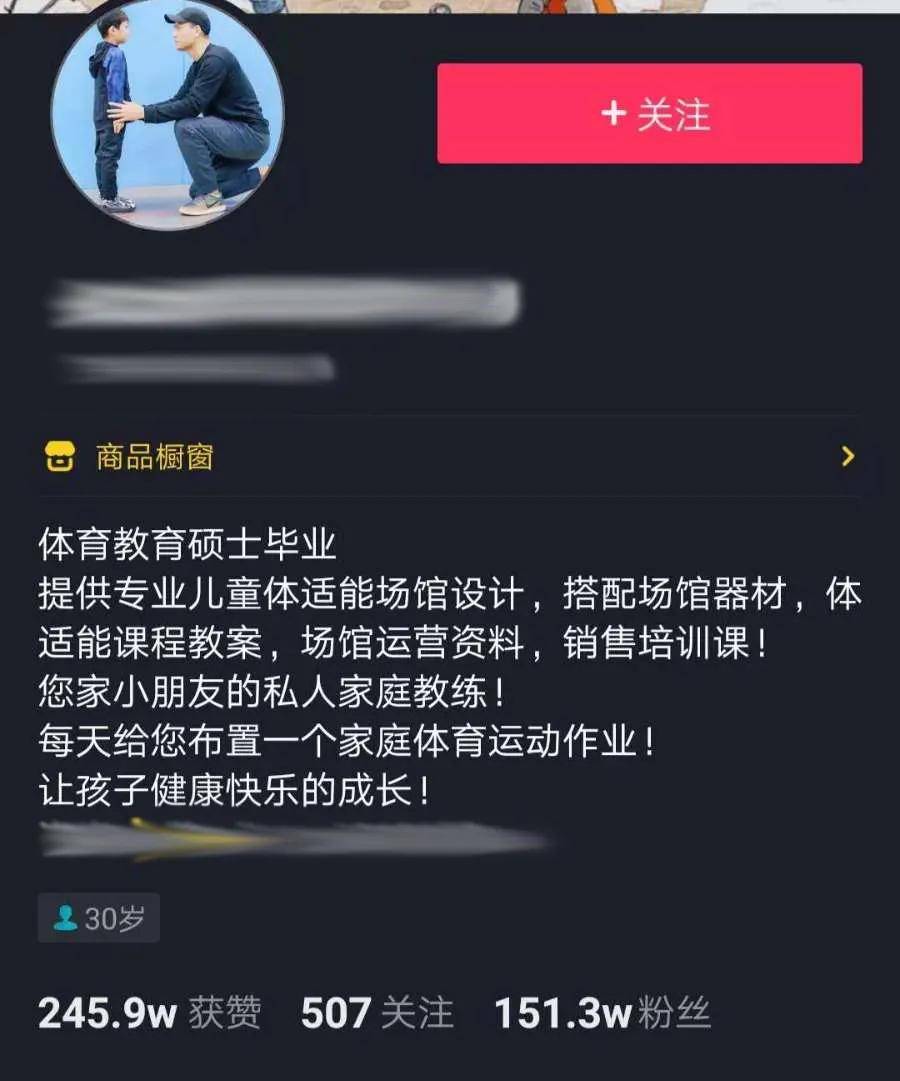900x1081 pixels.
Task: Tap the red 关注 follow button
Action: [649, 113]
